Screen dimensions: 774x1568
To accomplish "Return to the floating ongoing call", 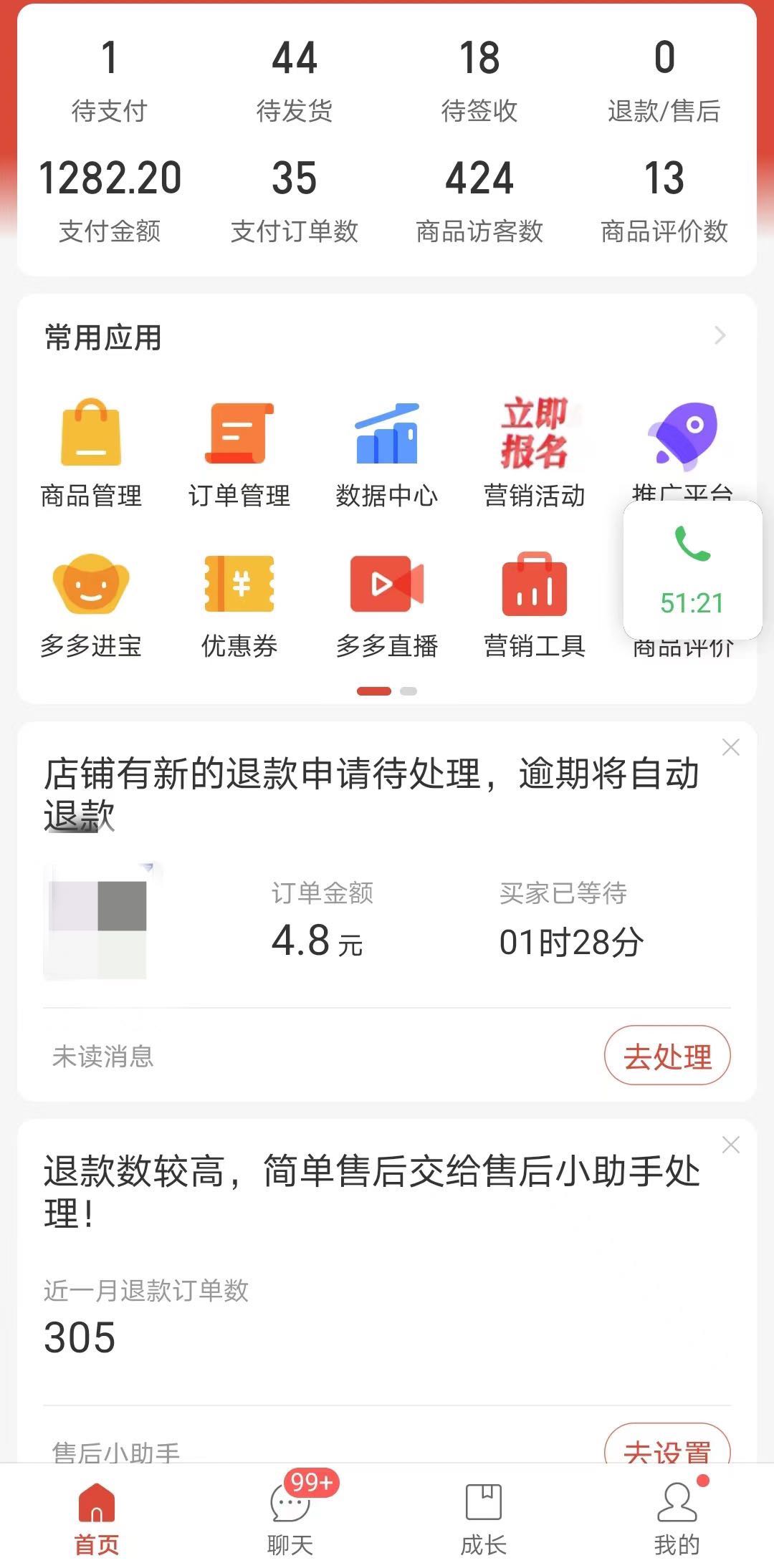I will tap(692, 570).
